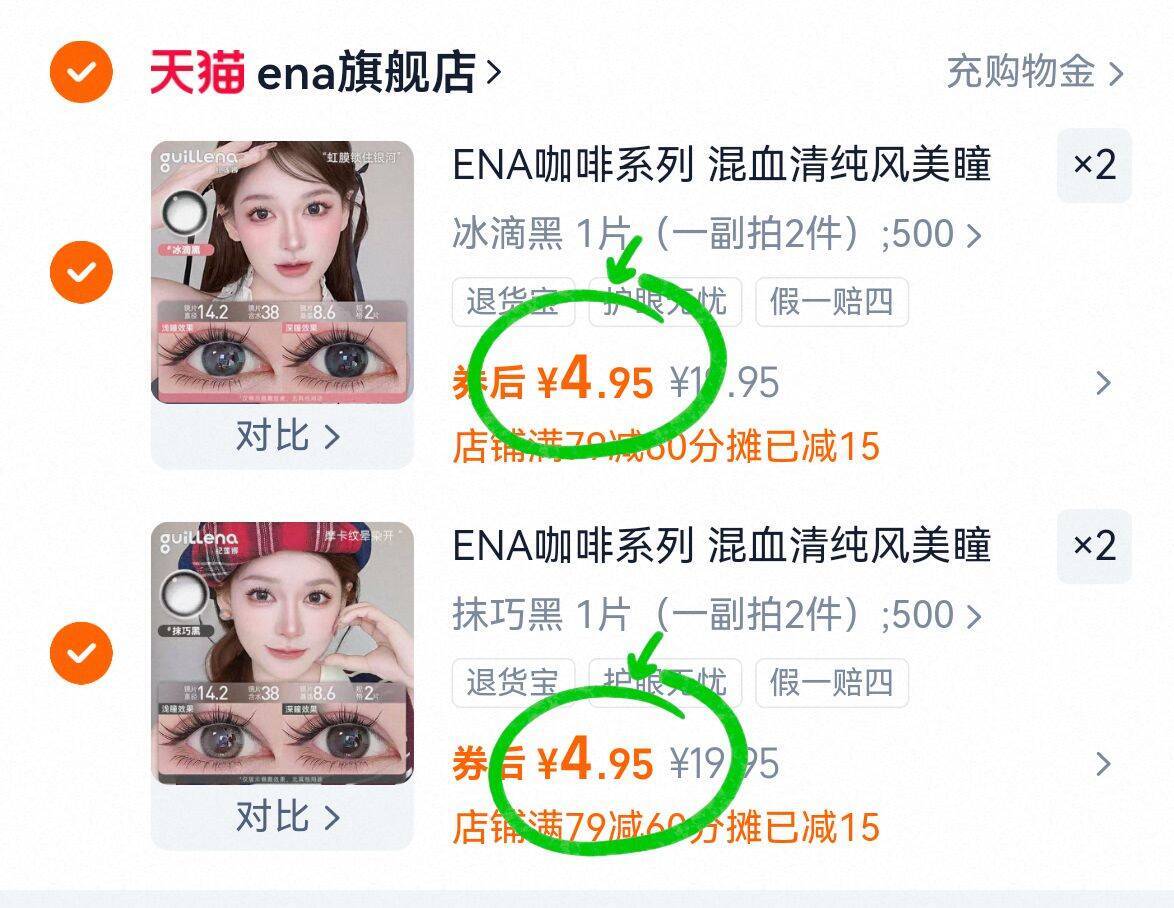Compare the 抹巧黑 product via 对比
This screenshot has height=908, width=1174.
[286, 818]
